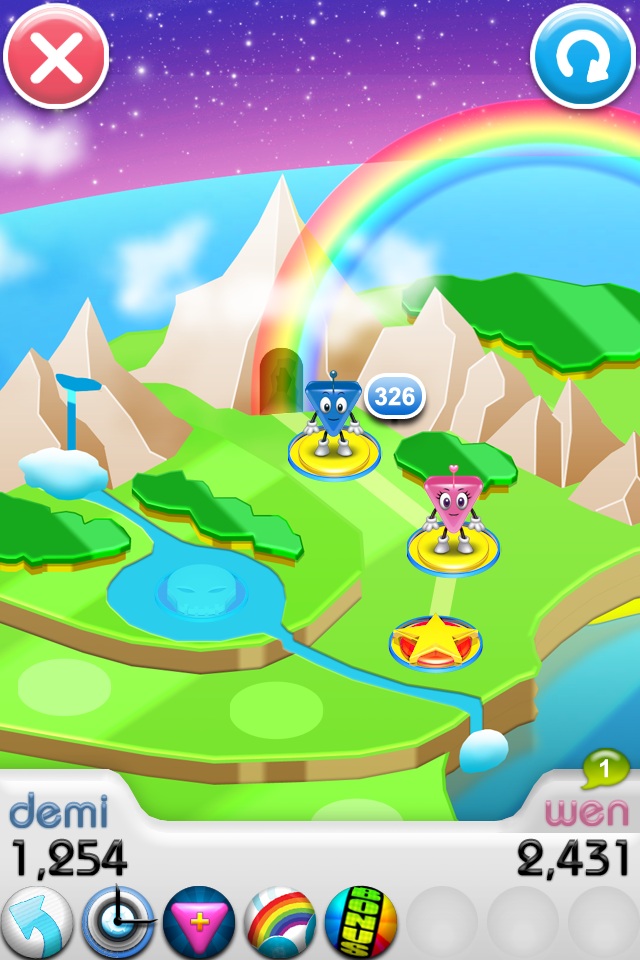Image resolution: width=640 pixels, height=960 pixels.
Task: Use the BONUS power-up
Action: point(361,922)
